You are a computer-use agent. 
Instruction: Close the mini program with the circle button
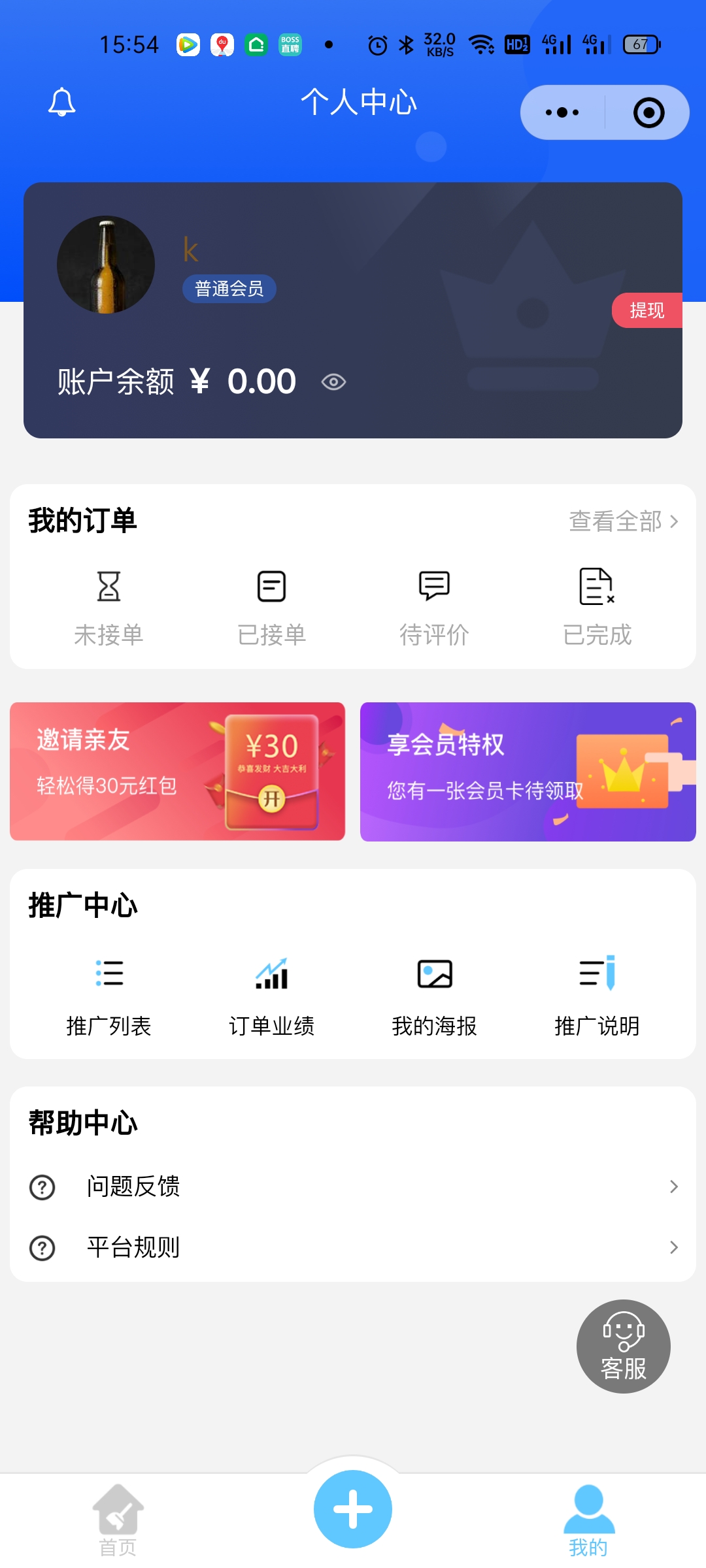click(x=648, y=112)
